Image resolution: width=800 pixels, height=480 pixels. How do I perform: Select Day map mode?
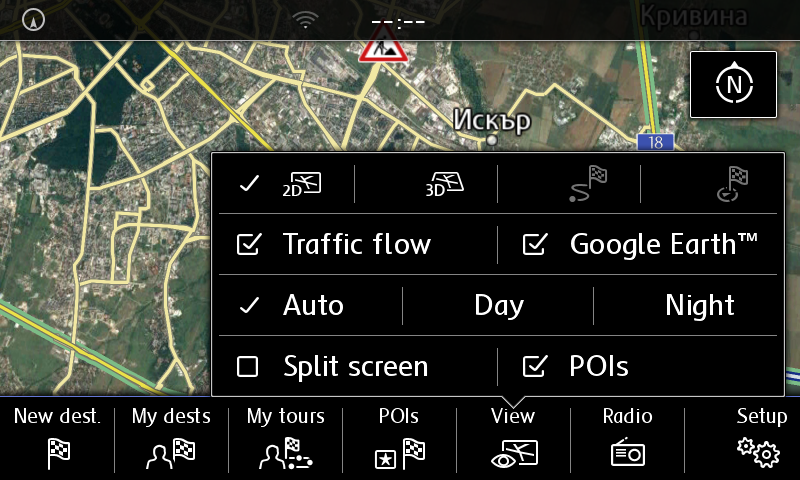click(x=498, y=306)
